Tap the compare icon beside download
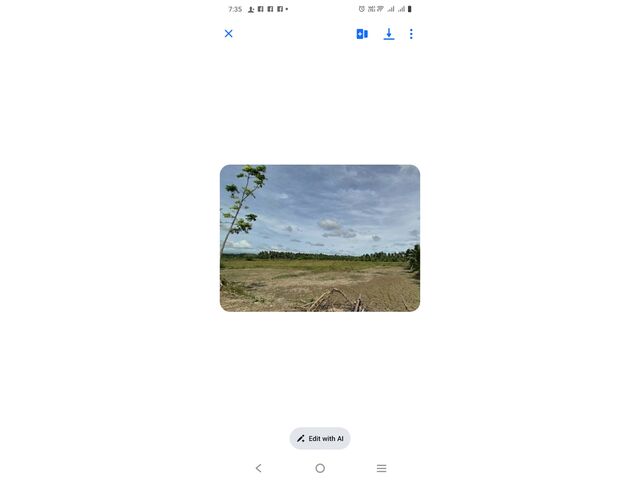Image resolution: width=640 pixels, height=480 pixels. click(362, 34)
